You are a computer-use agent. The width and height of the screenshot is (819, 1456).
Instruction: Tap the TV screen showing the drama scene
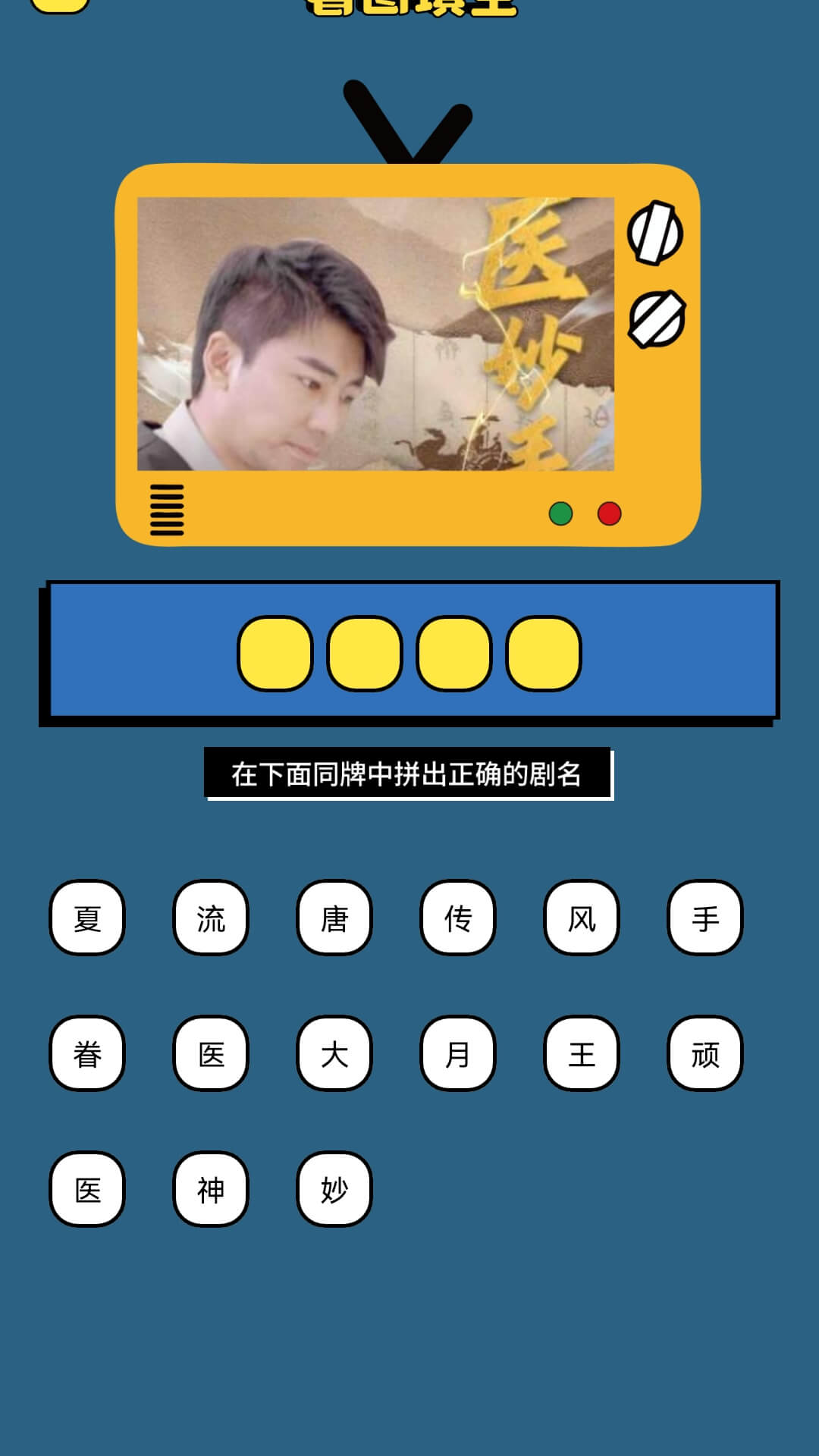(x=378, y=334)
